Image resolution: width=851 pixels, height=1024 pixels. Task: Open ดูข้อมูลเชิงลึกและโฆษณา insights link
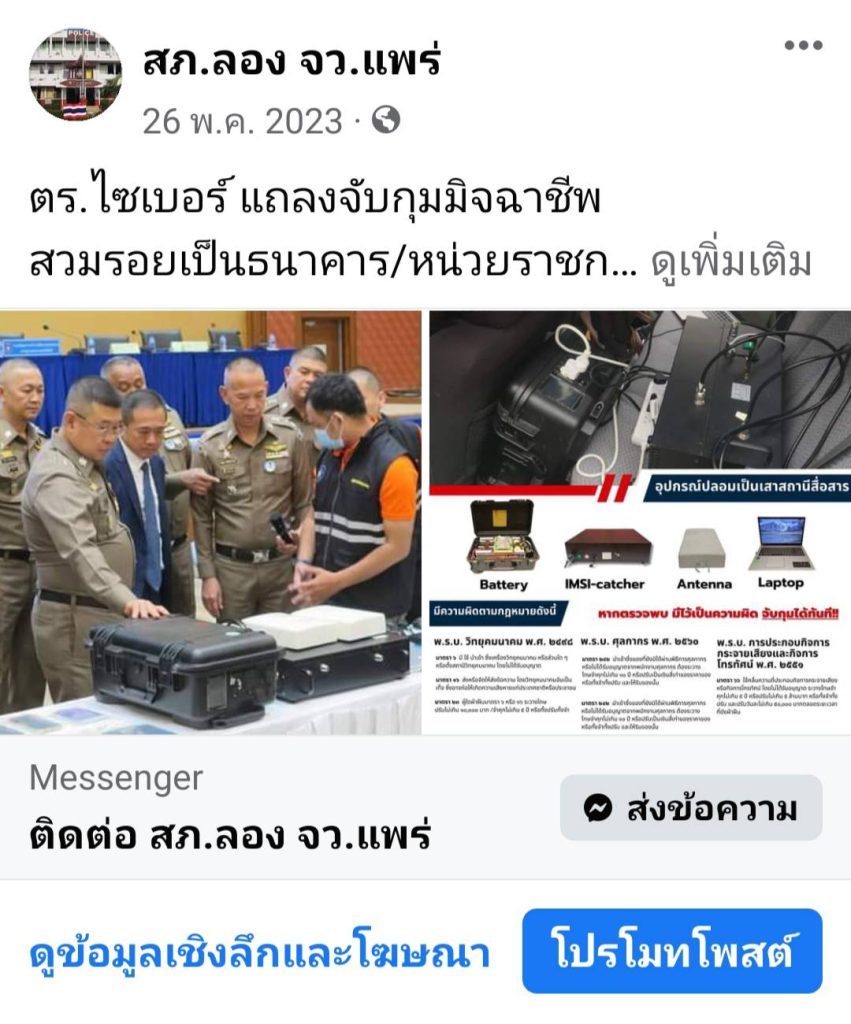[260, 953]
